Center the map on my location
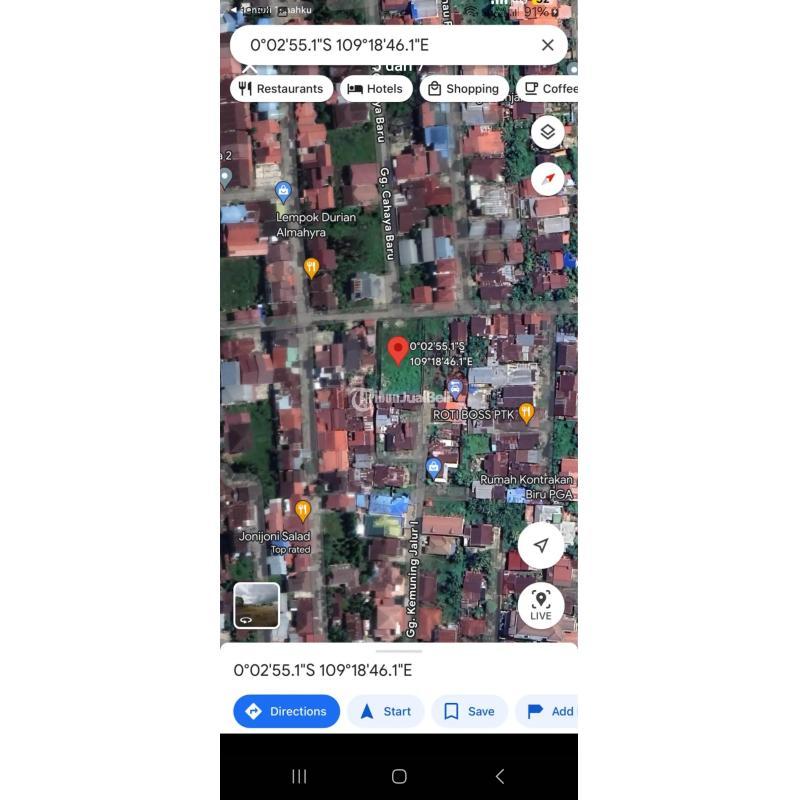This screenshot has width=800, height=800. (541, 545)
